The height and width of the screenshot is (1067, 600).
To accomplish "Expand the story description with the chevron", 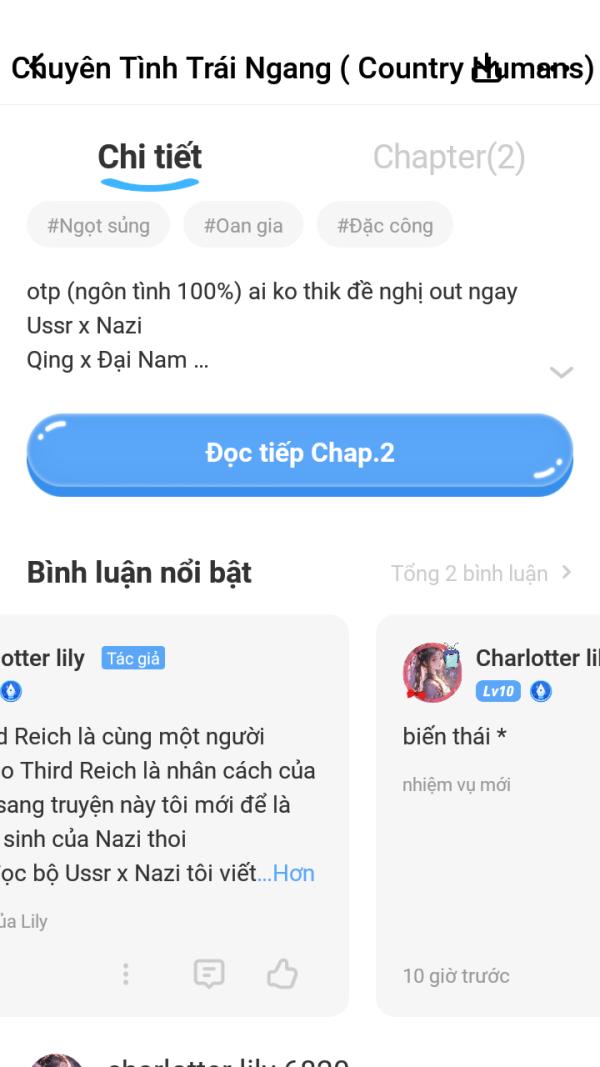I will [x=561, y=372].
